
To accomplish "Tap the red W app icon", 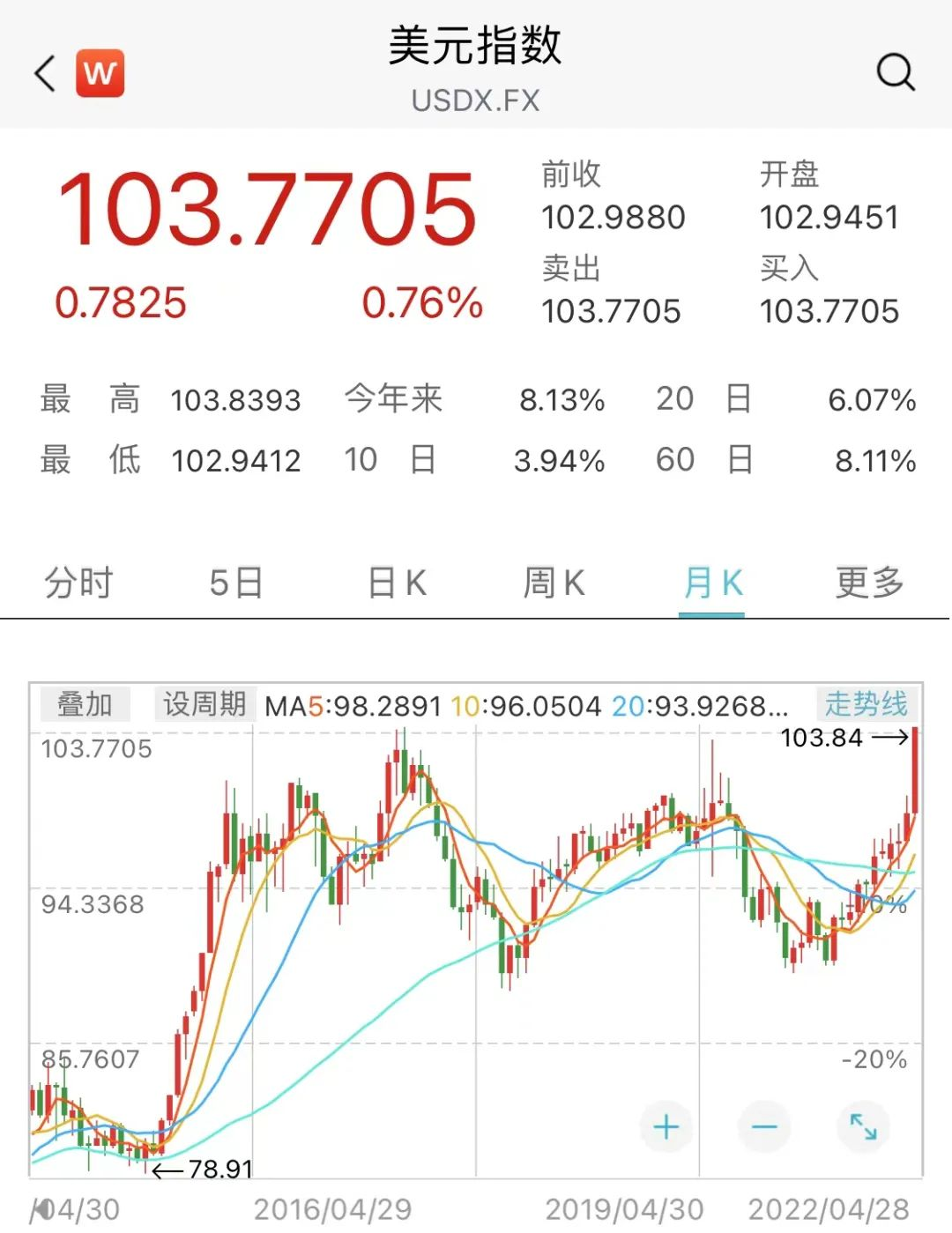I will pos(100,73).
